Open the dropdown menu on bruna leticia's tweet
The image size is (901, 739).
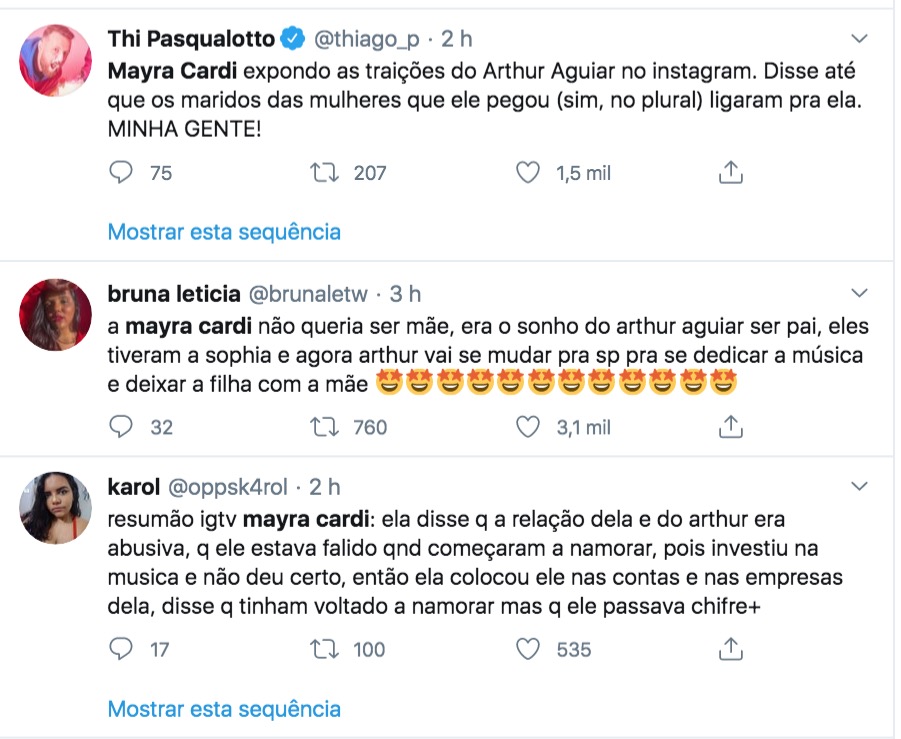[859, 293]
